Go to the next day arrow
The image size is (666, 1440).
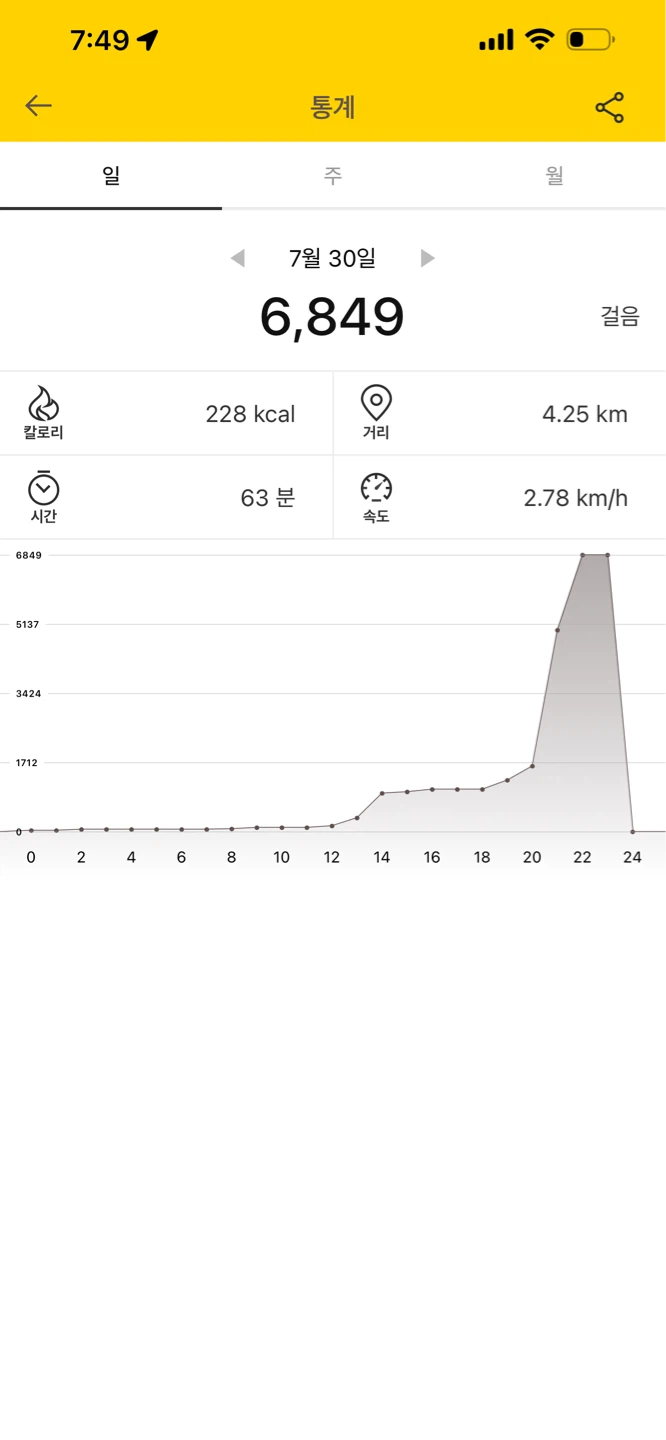pos(428,258)
